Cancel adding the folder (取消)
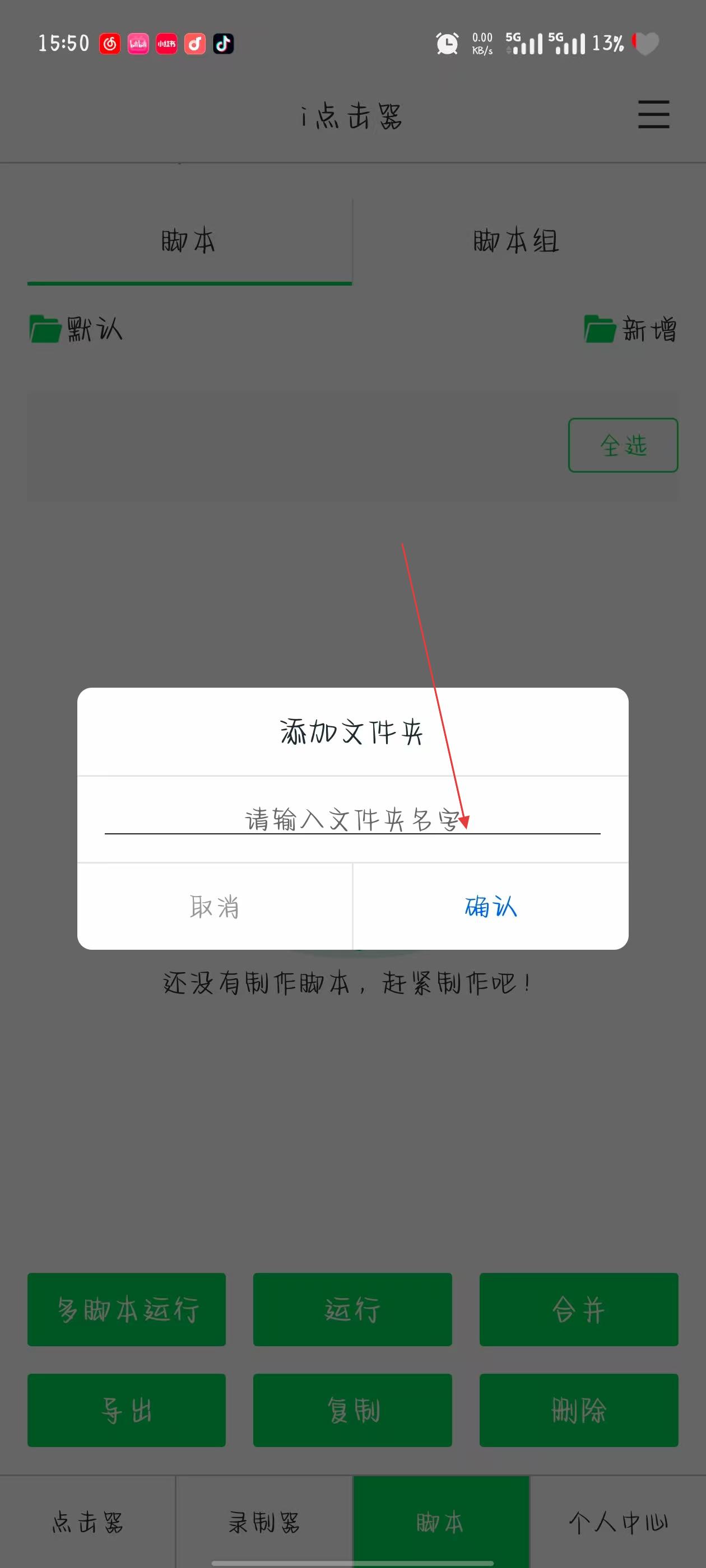706x1568 pixels. tap(215, 906)
